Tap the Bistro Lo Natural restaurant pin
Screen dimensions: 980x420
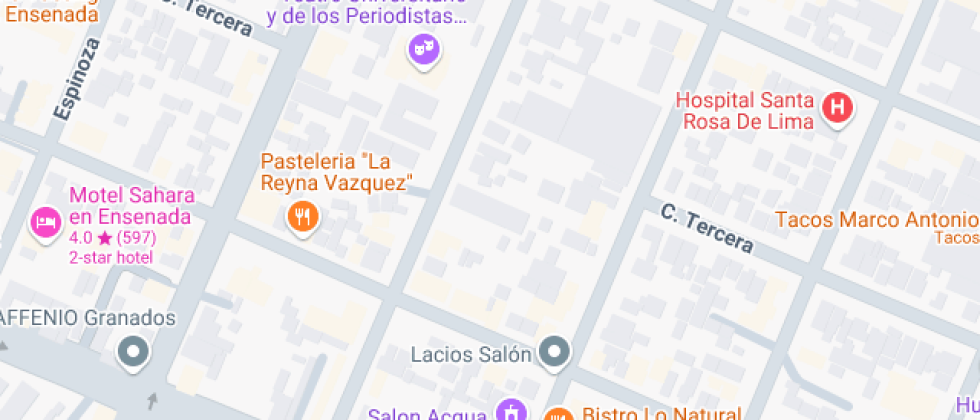pos(558,414)
